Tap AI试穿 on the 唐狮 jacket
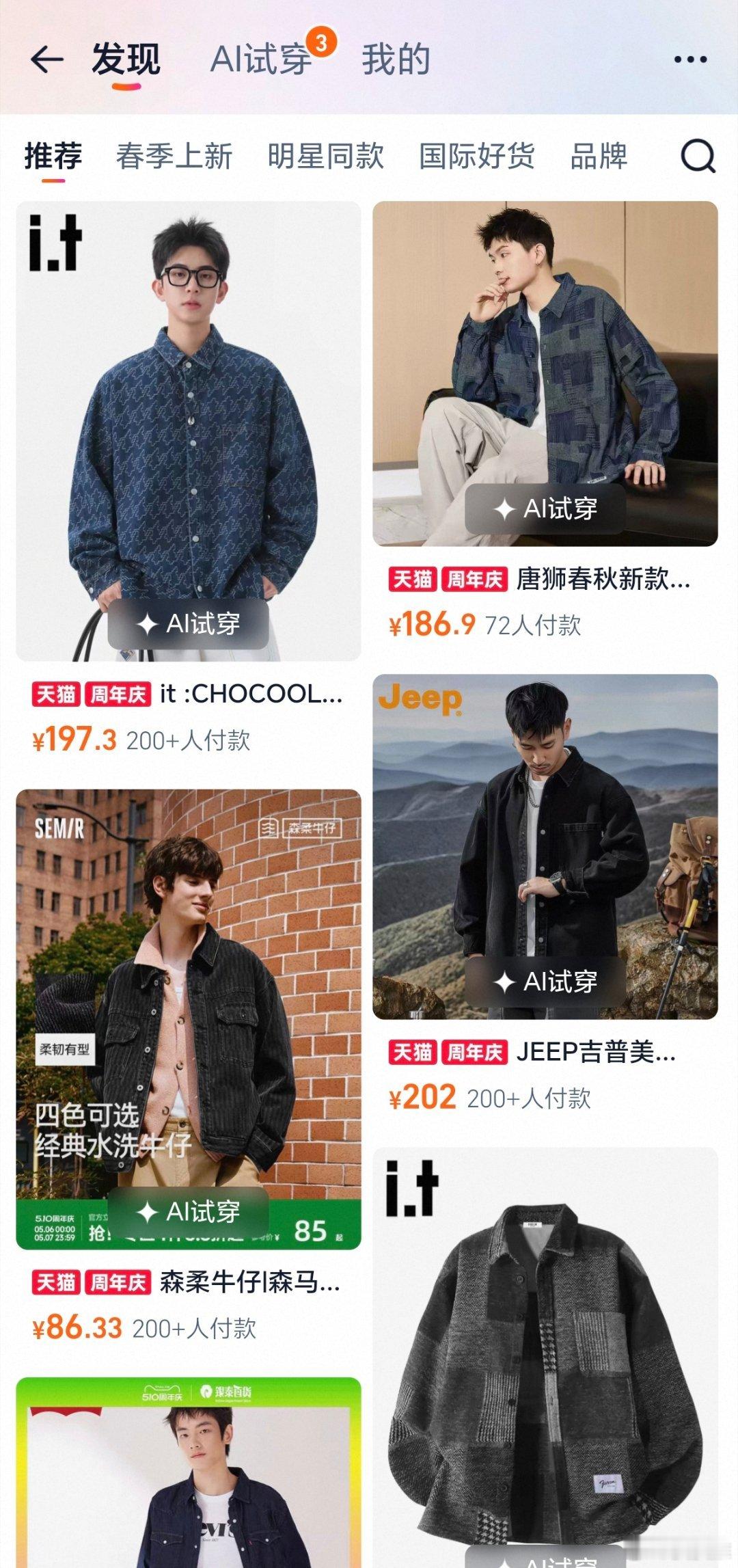The width and height of the screenshot is (738, 1568). (x=545, y=509)
